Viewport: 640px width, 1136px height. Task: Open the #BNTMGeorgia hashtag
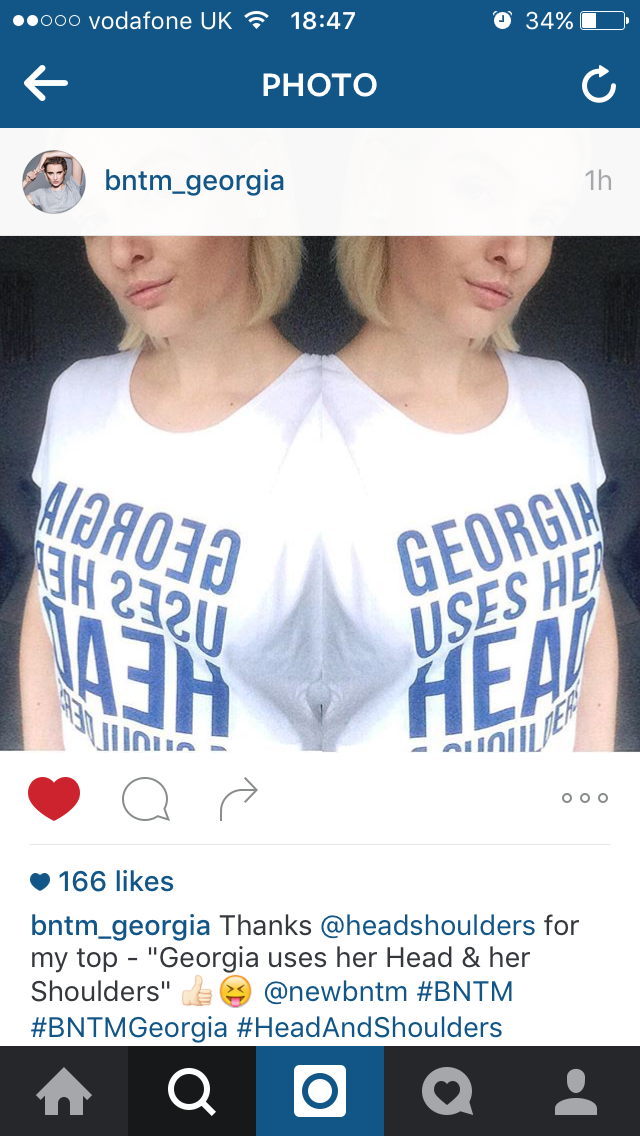129,1027
